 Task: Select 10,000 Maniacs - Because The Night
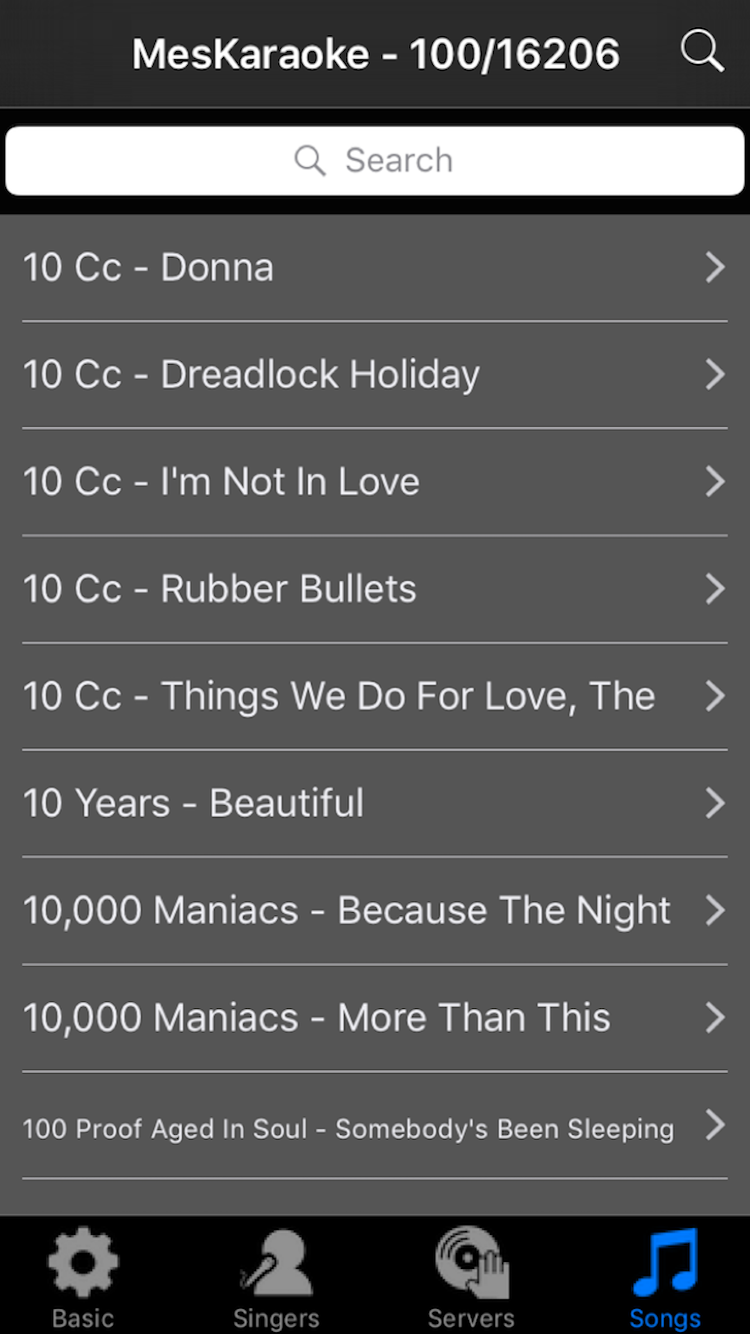[375, 910]
